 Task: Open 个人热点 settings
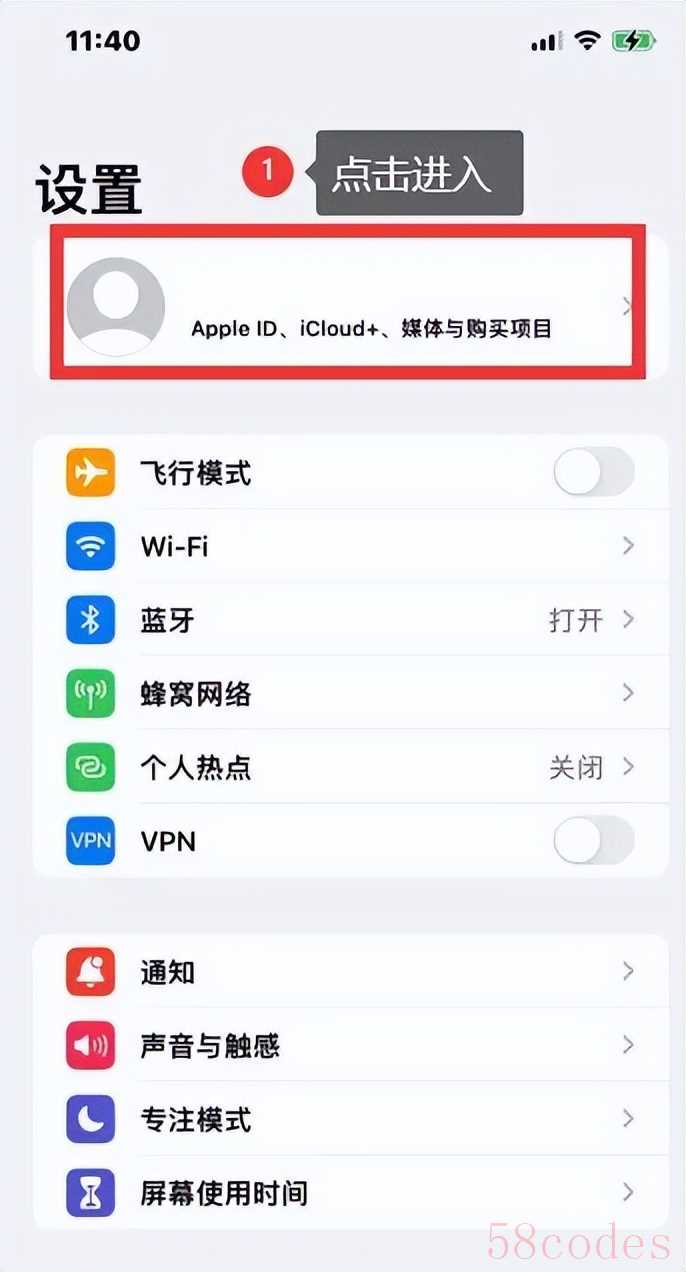[x=350, y=768]
